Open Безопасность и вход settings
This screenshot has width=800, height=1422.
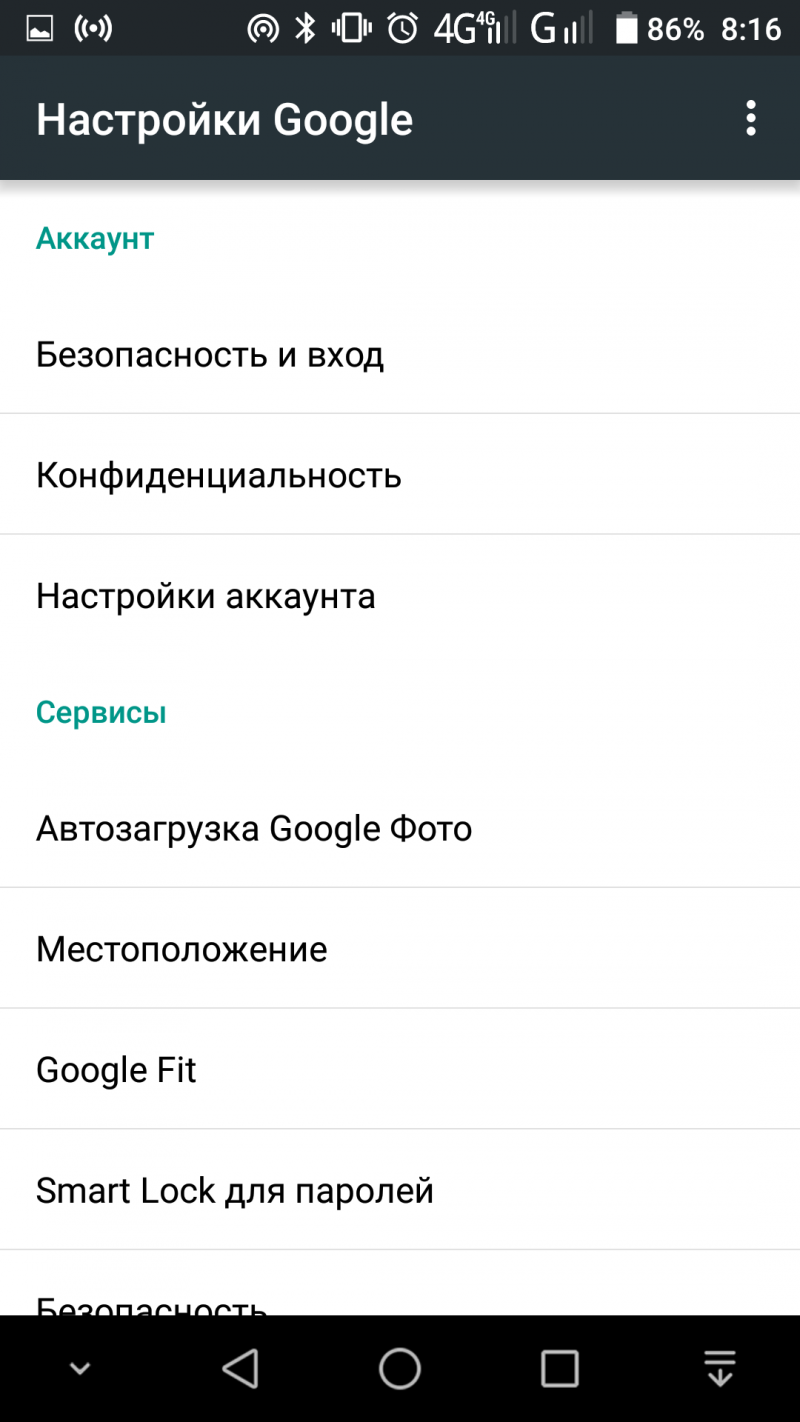click(400, 355)
